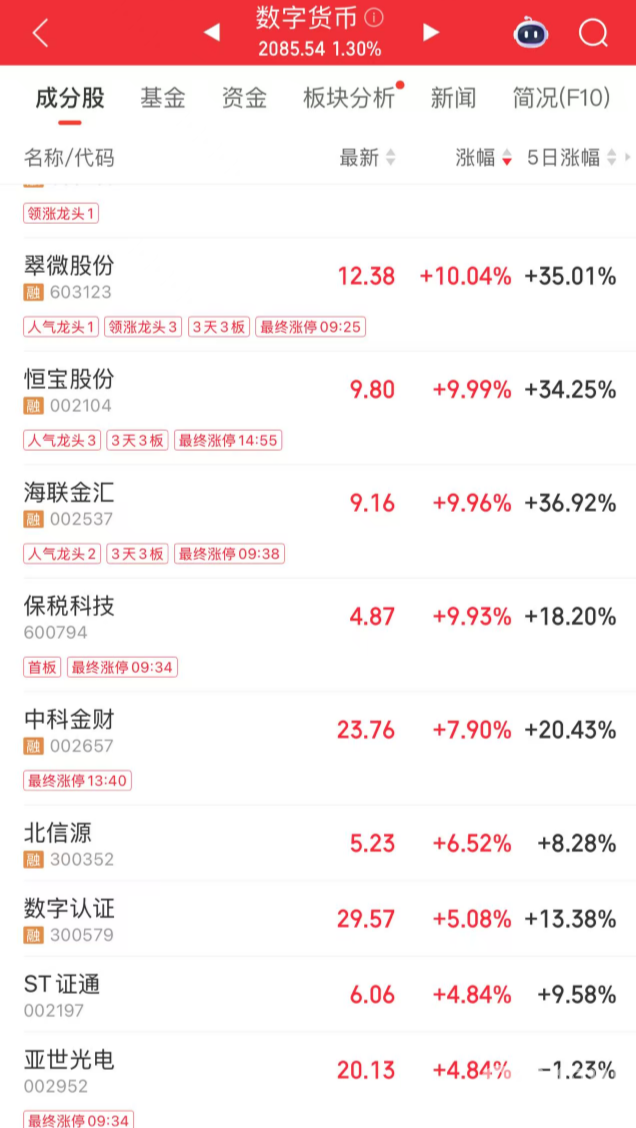Open stock 海联金汇 002537
636x1128 pixels.
318,522
